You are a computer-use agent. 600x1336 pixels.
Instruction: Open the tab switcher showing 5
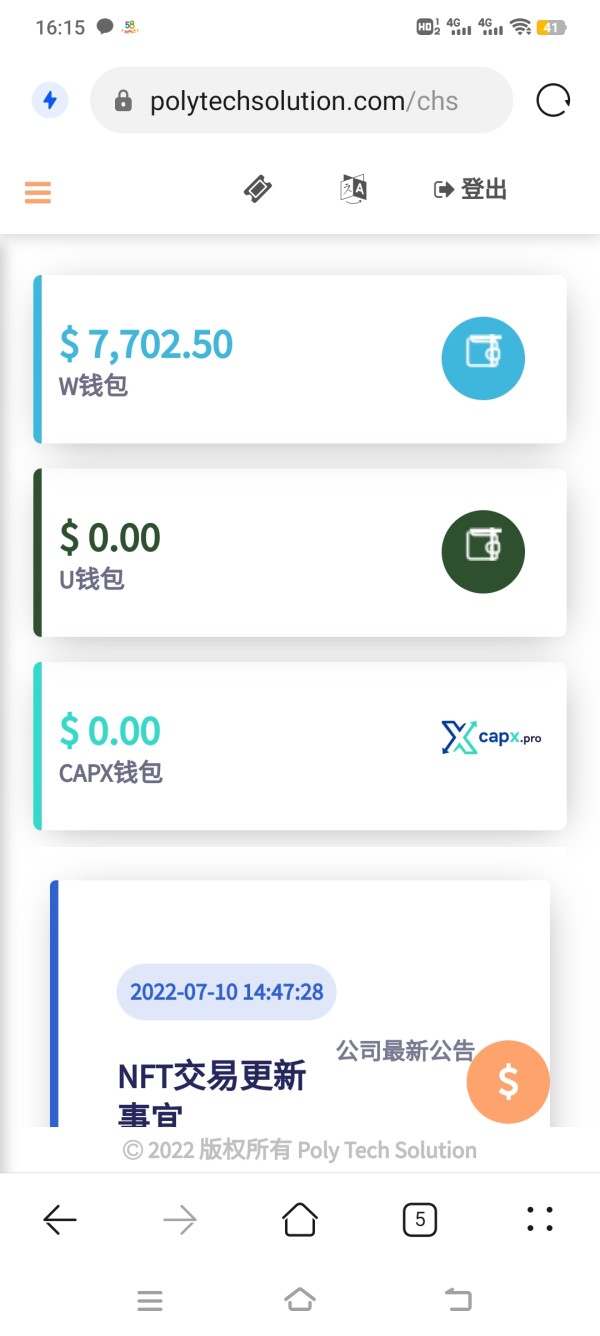[x=420, y=1219]
